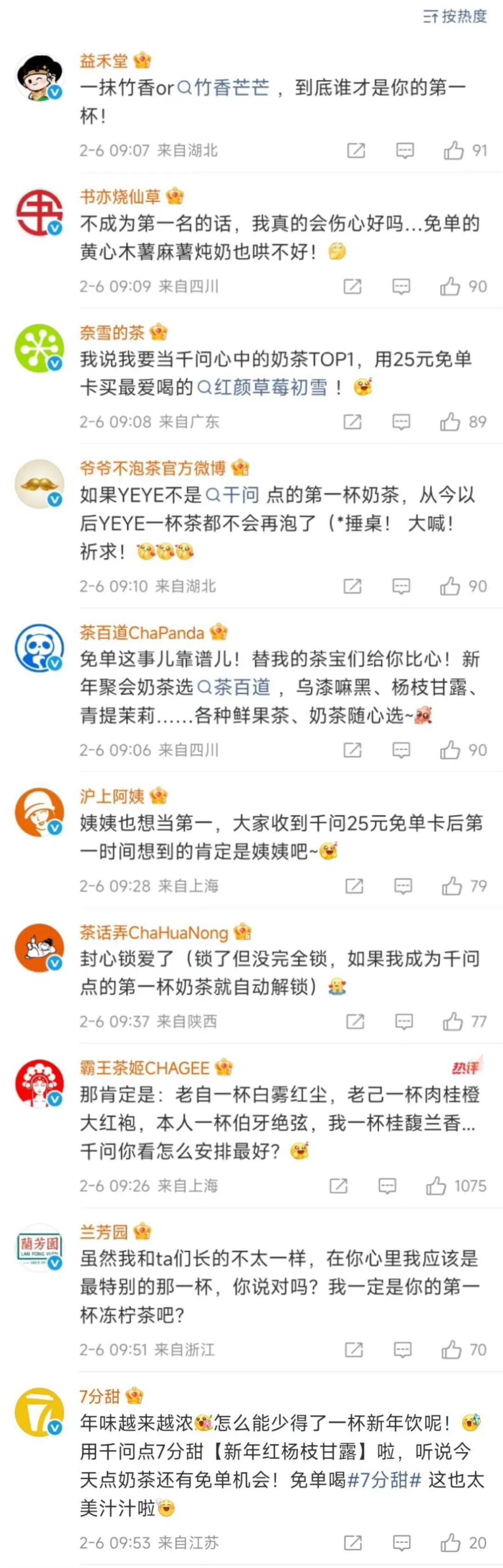Share 书亦烧仙草's comment
The image size is (503, 1568).
353,287
